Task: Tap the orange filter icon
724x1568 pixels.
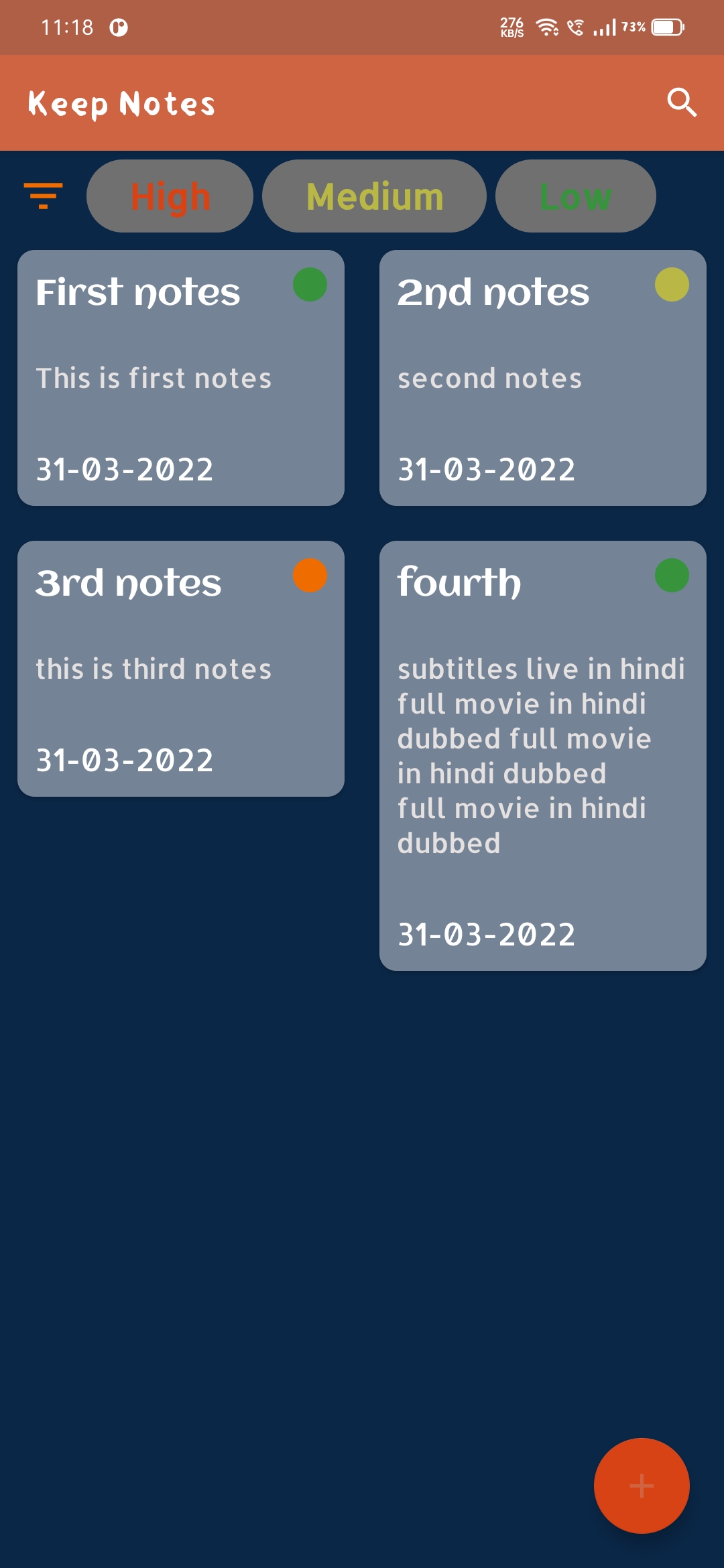Action: (x=43, y=196)
